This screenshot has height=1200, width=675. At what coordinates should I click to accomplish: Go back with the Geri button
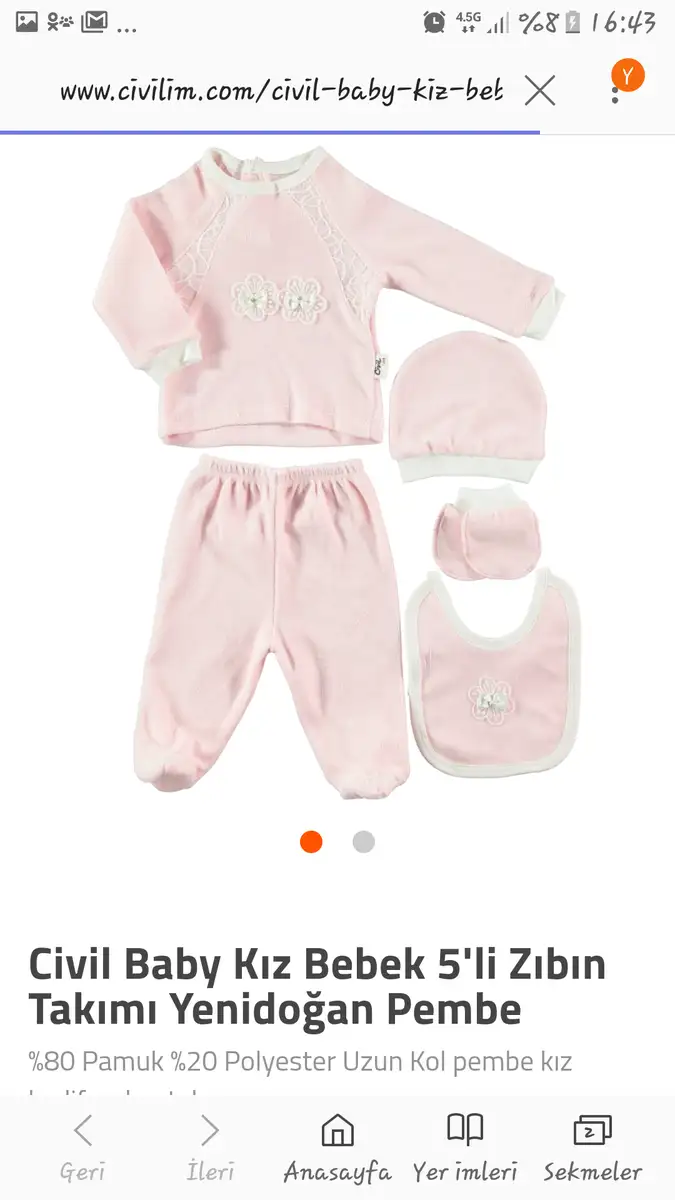[82, 1148]
